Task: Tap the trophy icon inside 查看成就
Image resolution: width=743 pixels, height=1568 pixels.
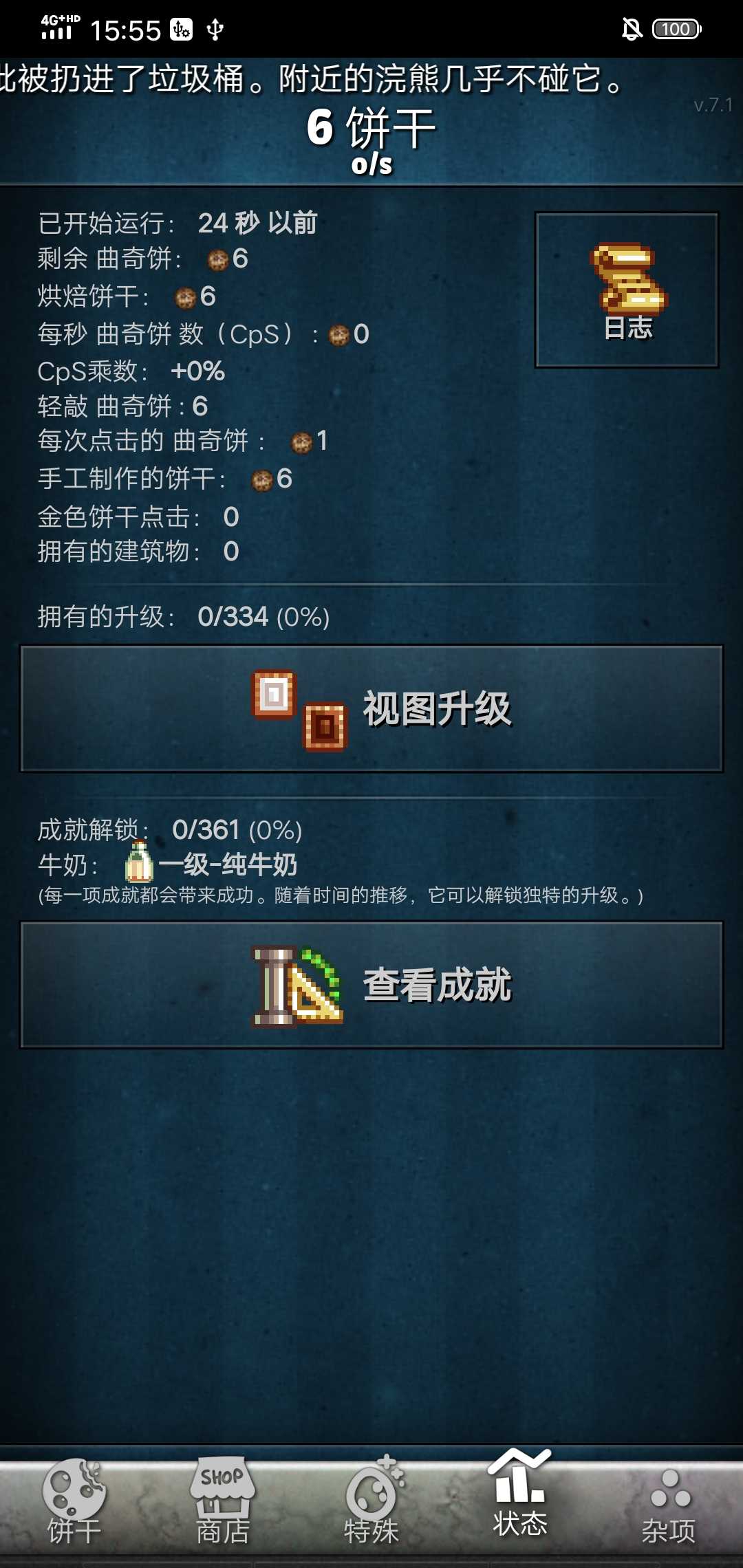Action: click(296, 983)
